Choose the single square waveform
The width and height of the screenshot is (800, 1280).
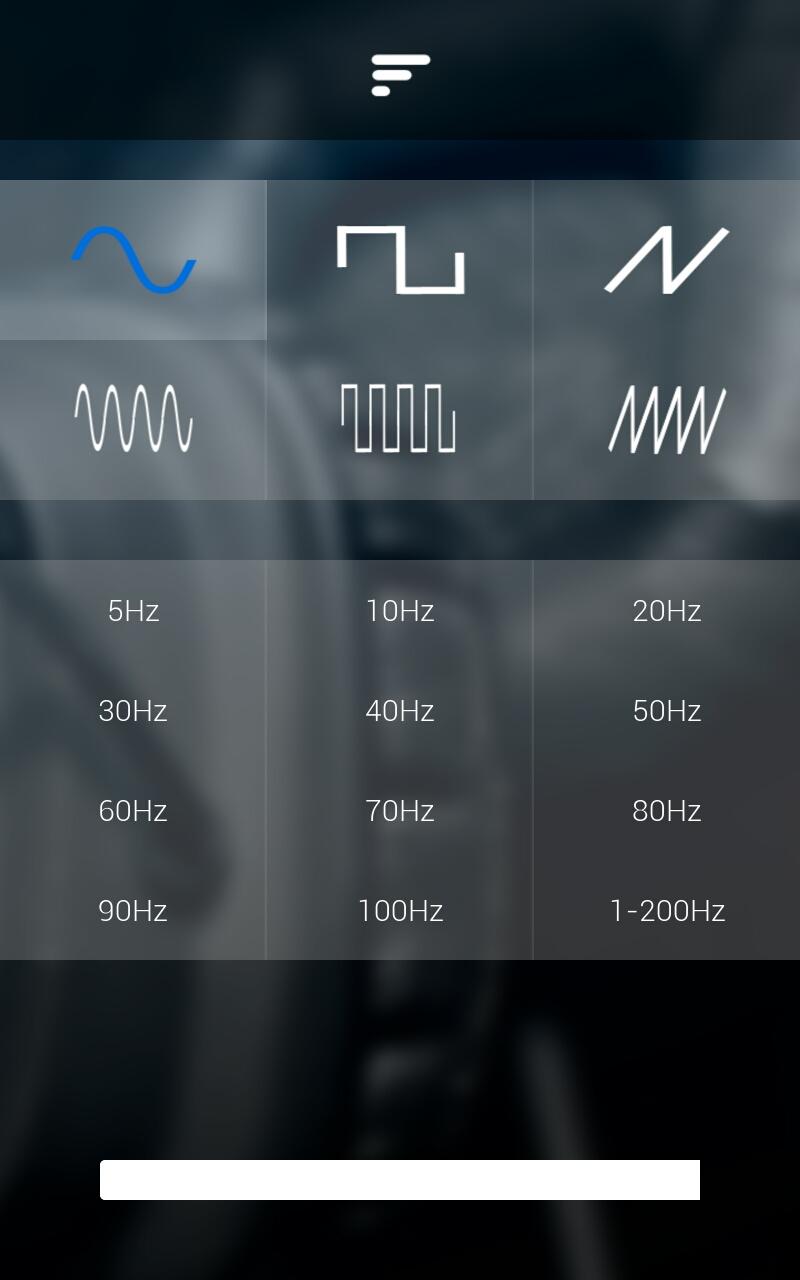[x=400, y=260]
